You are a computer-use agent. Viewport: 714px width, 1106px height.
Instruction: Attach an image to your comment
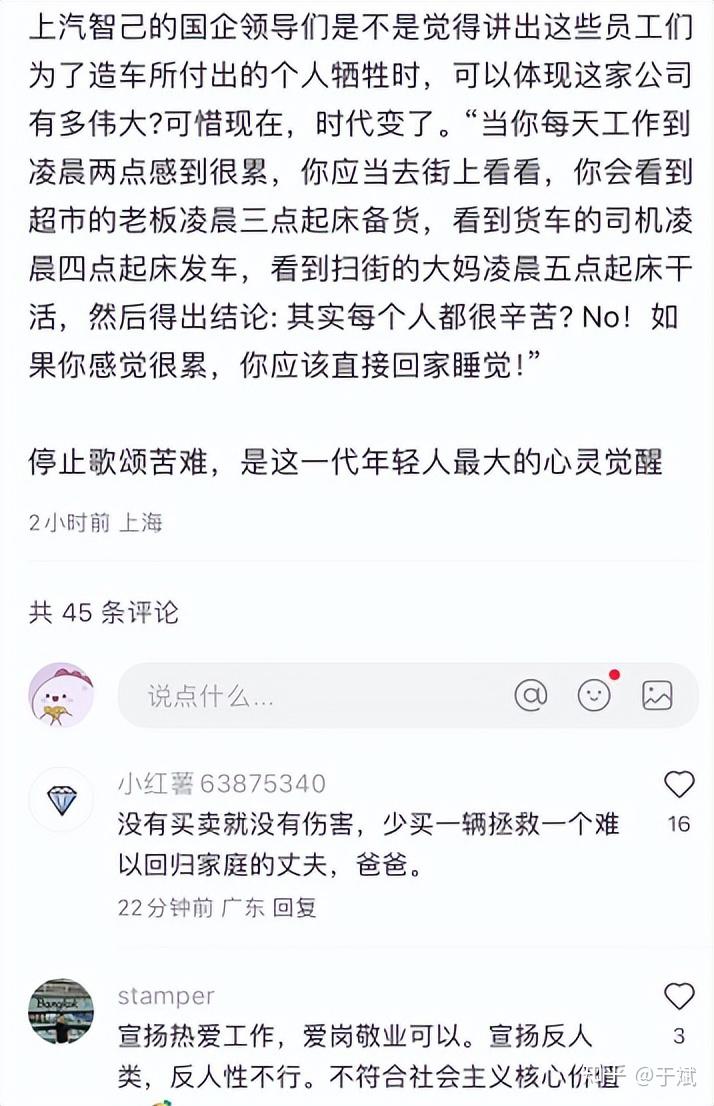[x=657, y=695]
